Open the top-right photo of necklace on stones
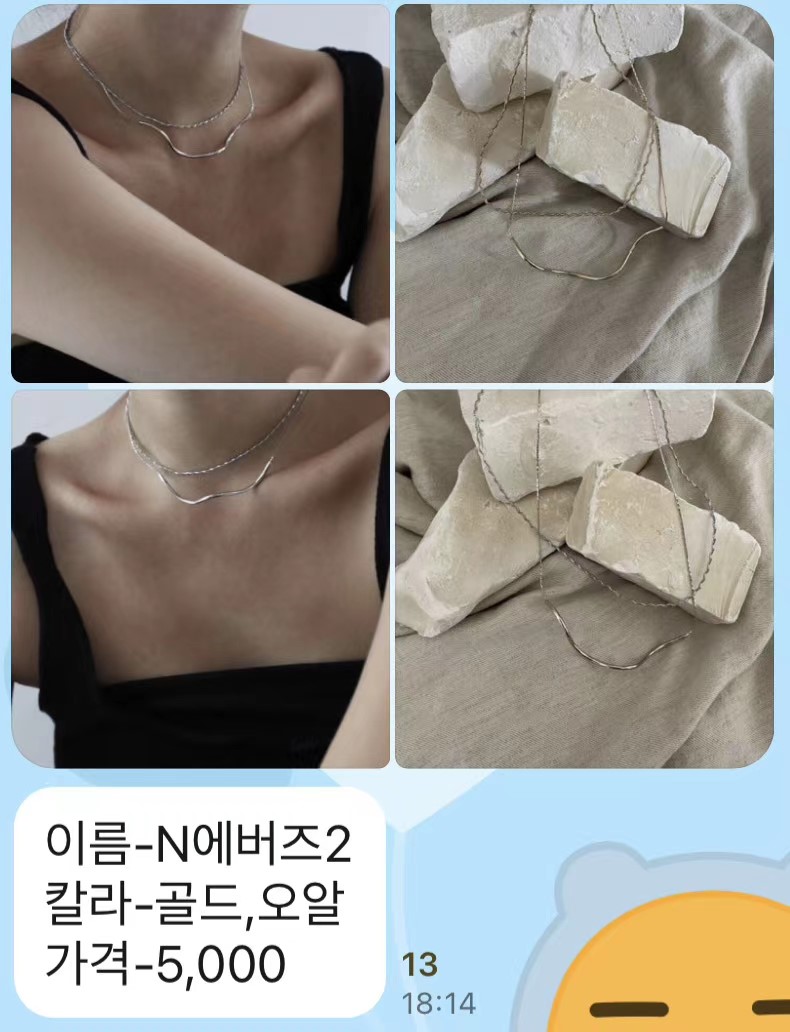 click(584, 193)
